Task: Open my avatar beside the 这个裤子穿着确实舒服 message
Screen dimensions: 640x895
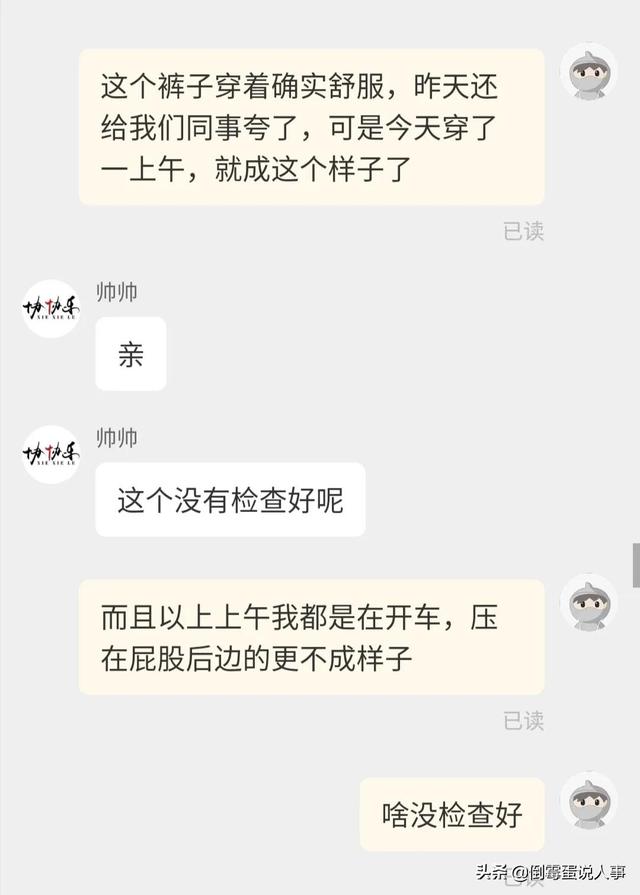Action: [x=588, y=72]
